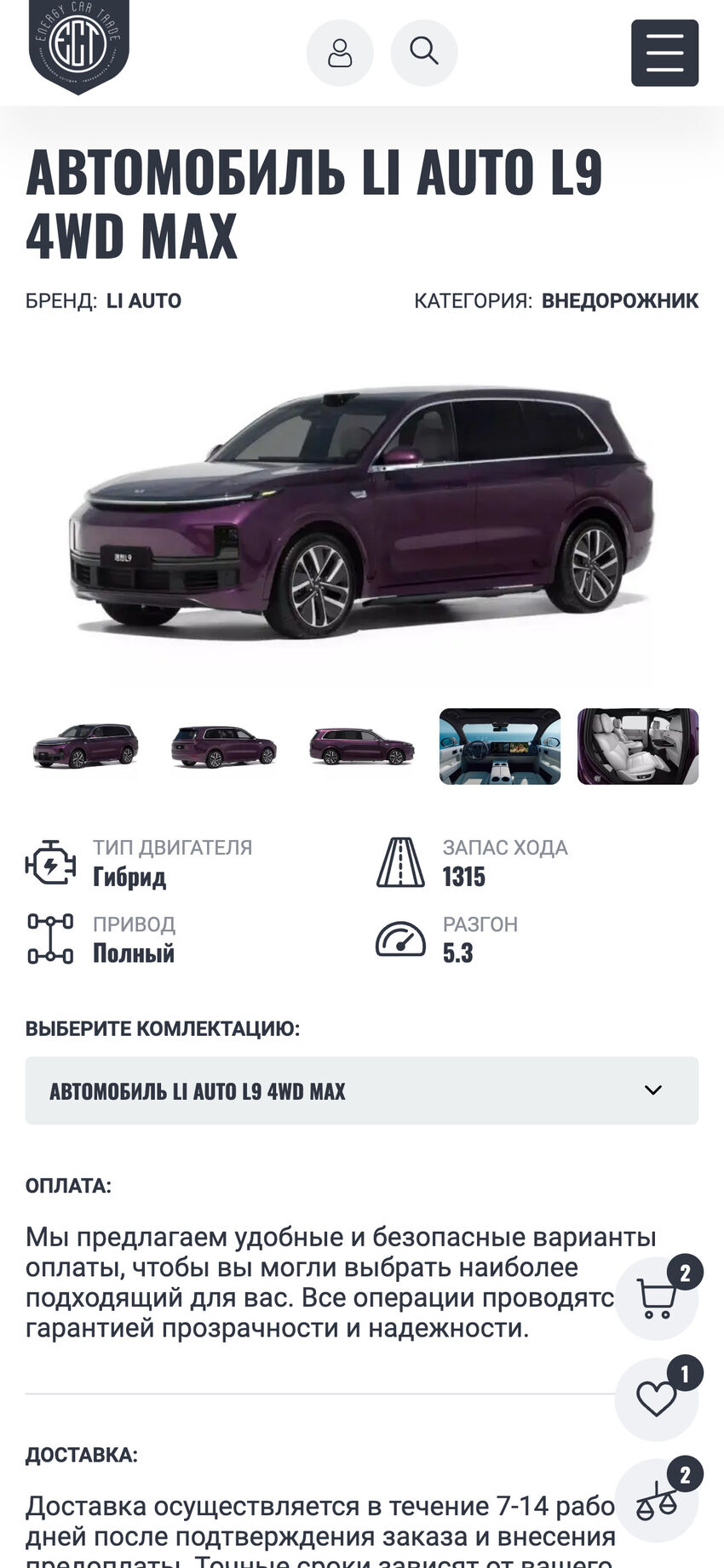The image size is (724, 1568).
Task: Select the first front-angle car thumbnail
Action: tap(85, 746)
